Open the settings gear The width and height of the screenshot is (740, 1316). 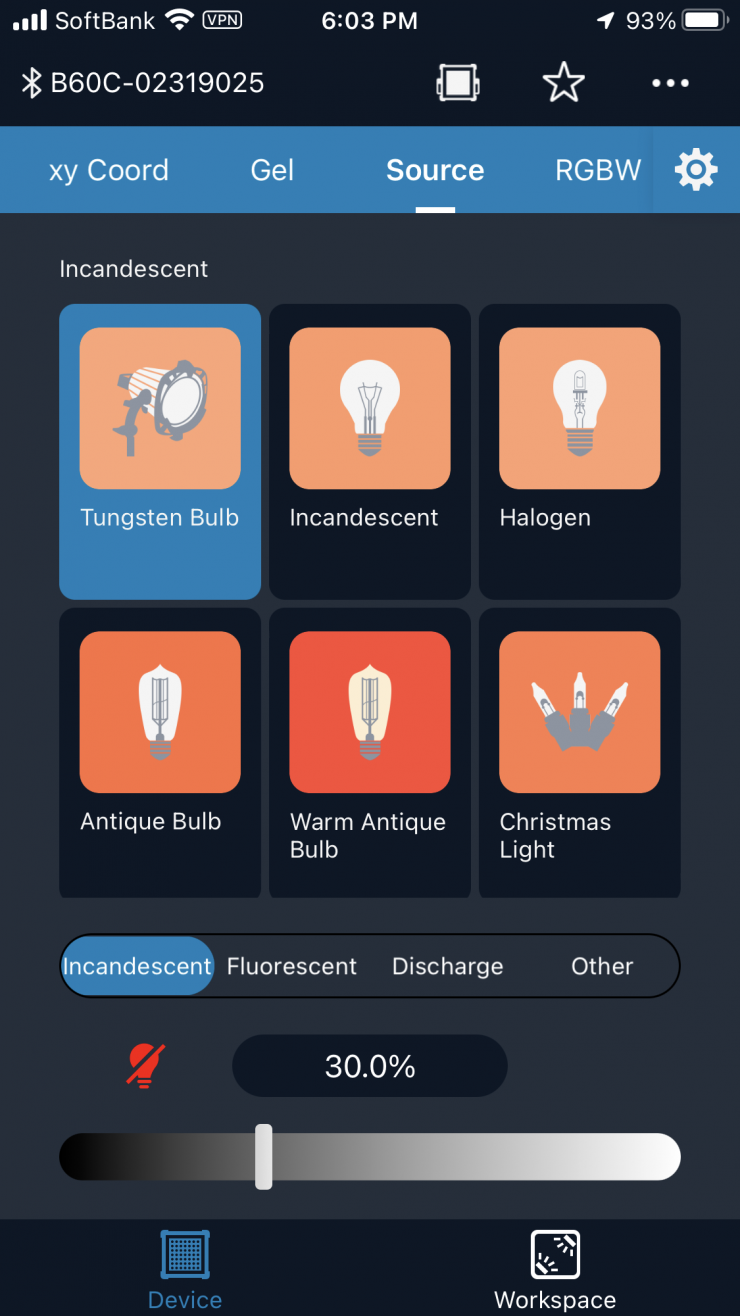point(696,170)
